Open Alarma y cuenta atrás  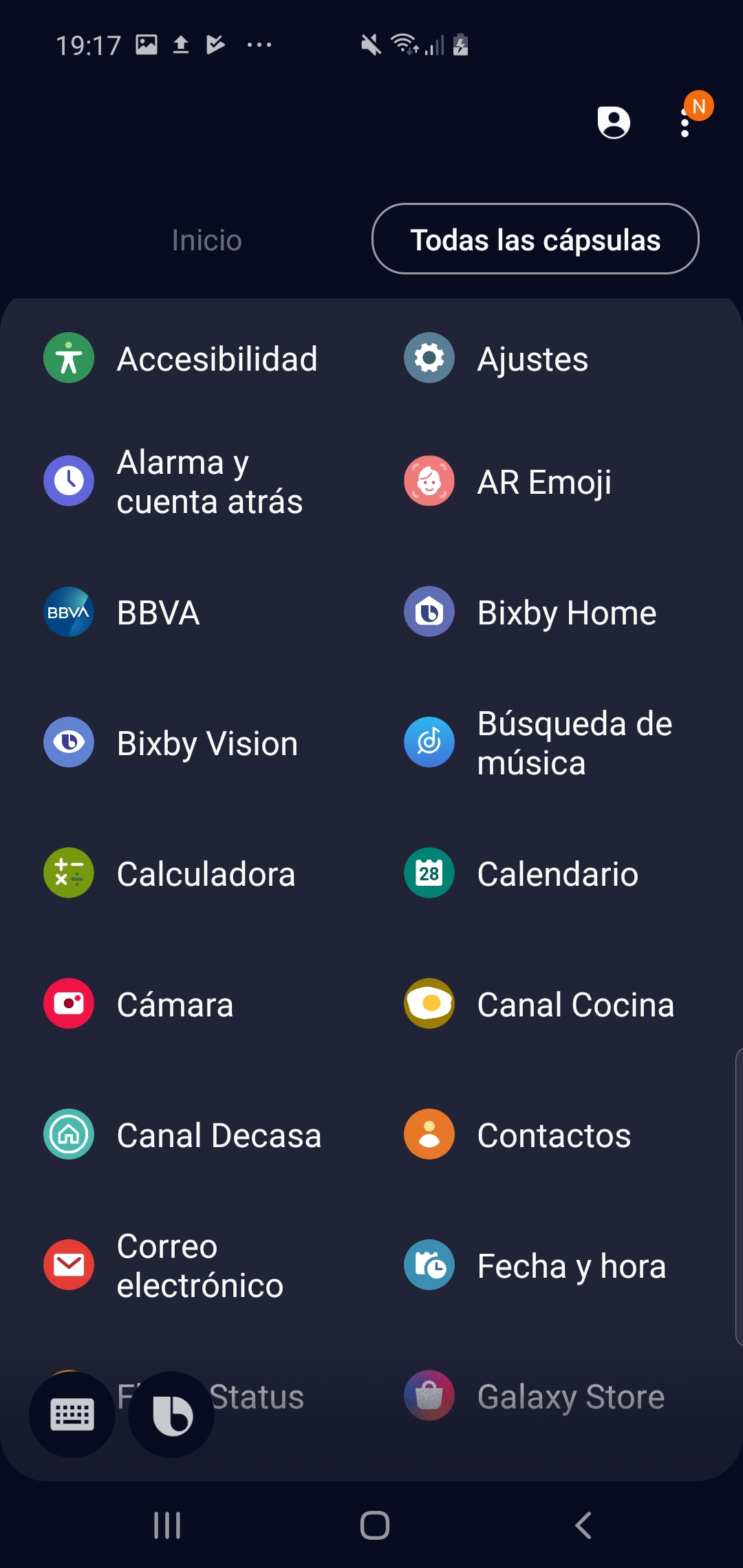[173, 481]
